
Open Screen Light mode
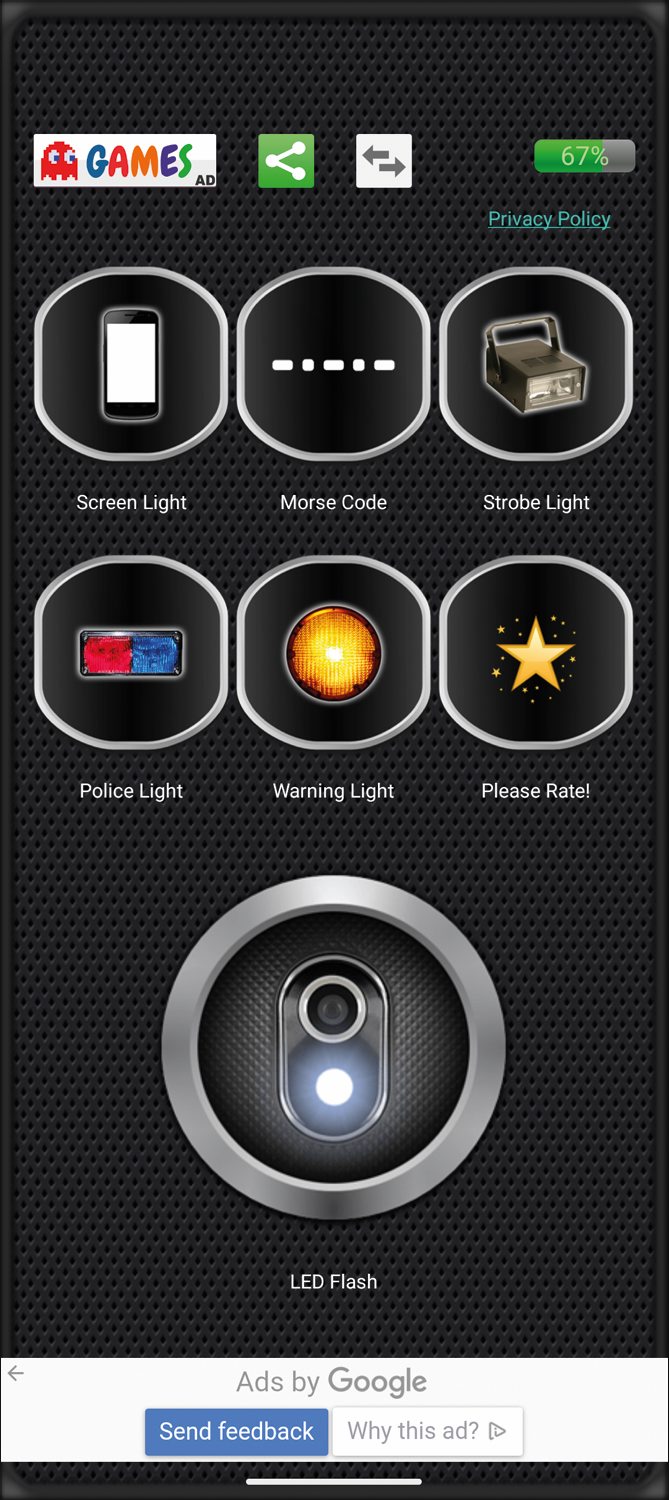point(131,364)
